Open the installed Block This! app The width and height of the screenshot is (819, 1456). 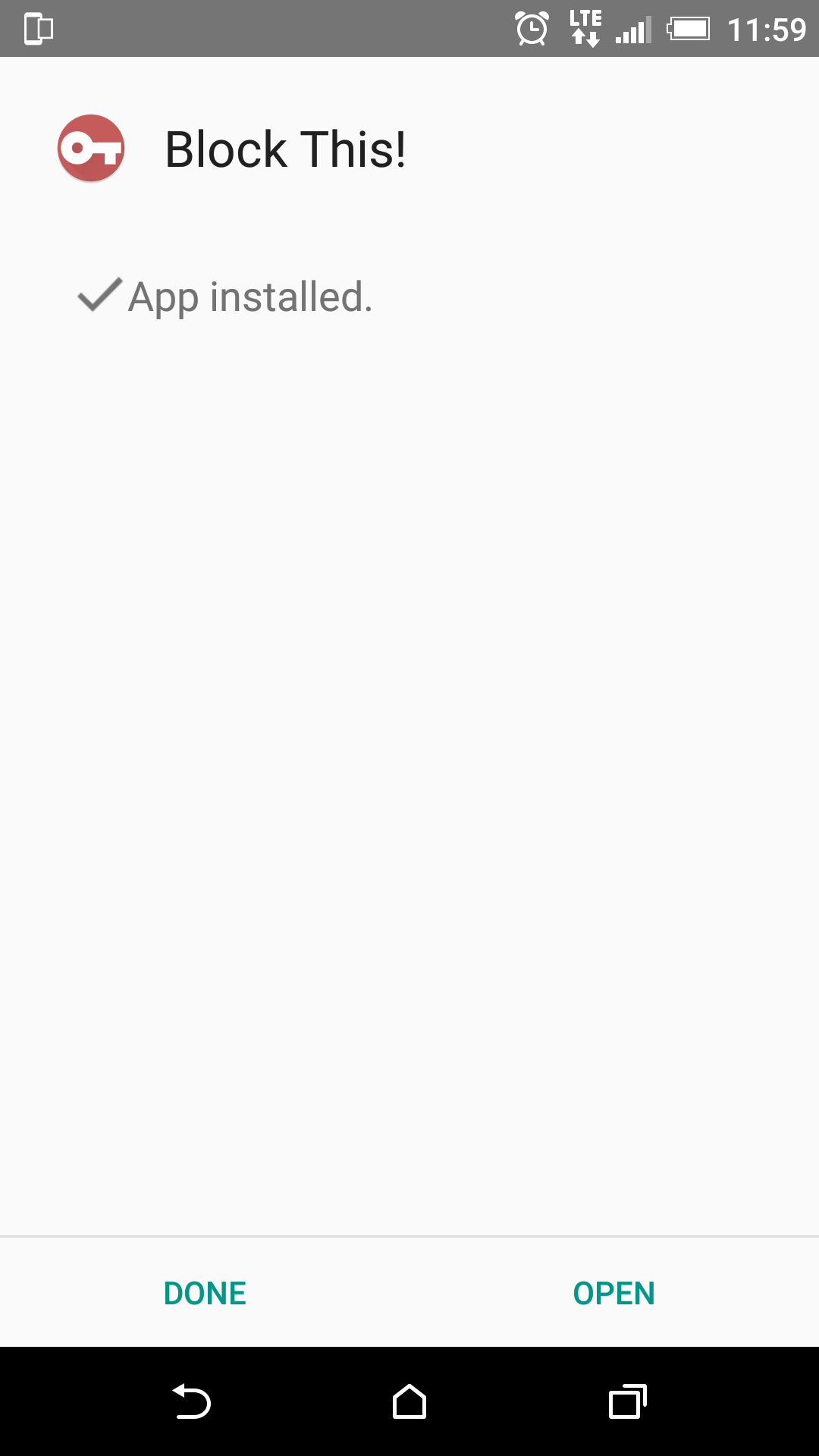click(x=613, y=1293)
